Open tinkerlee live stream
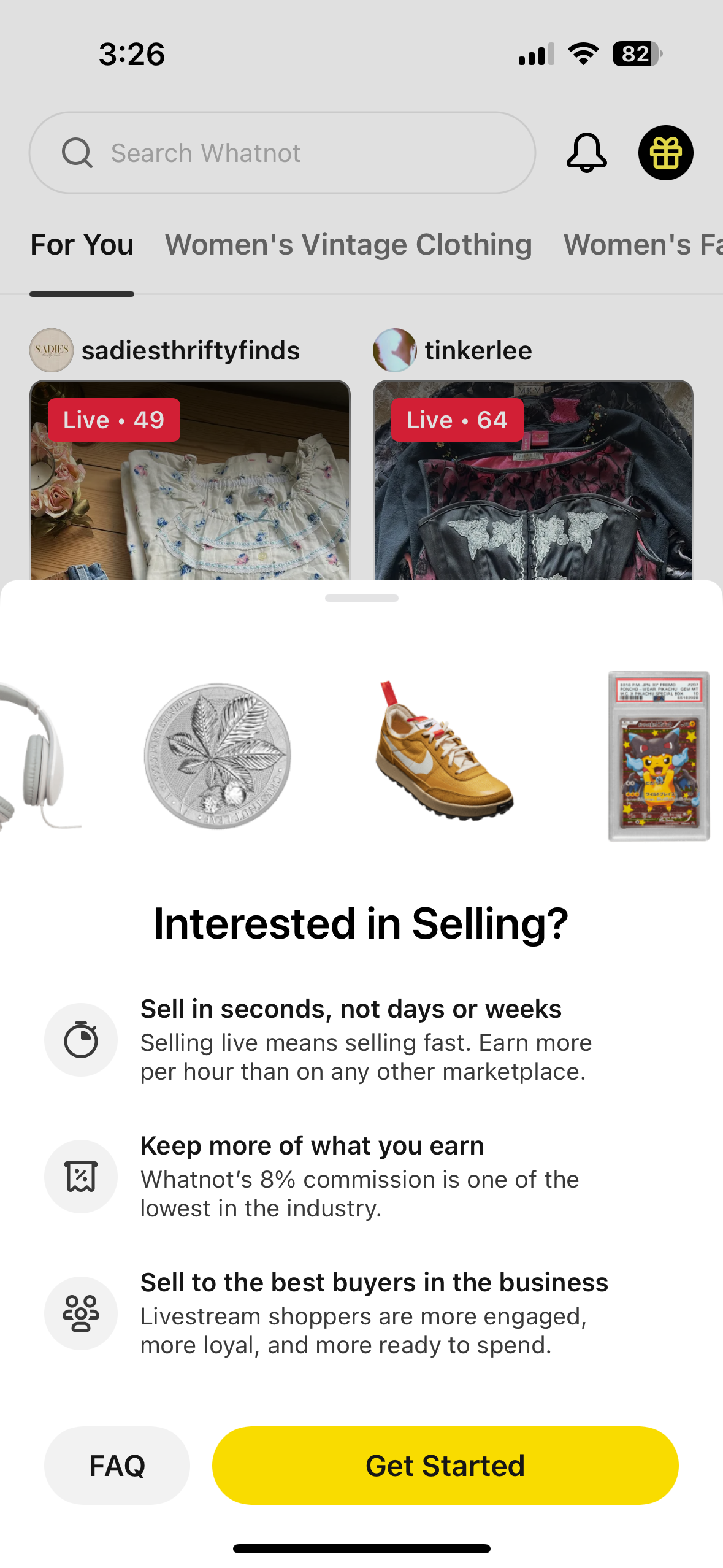 pos(533,485)
